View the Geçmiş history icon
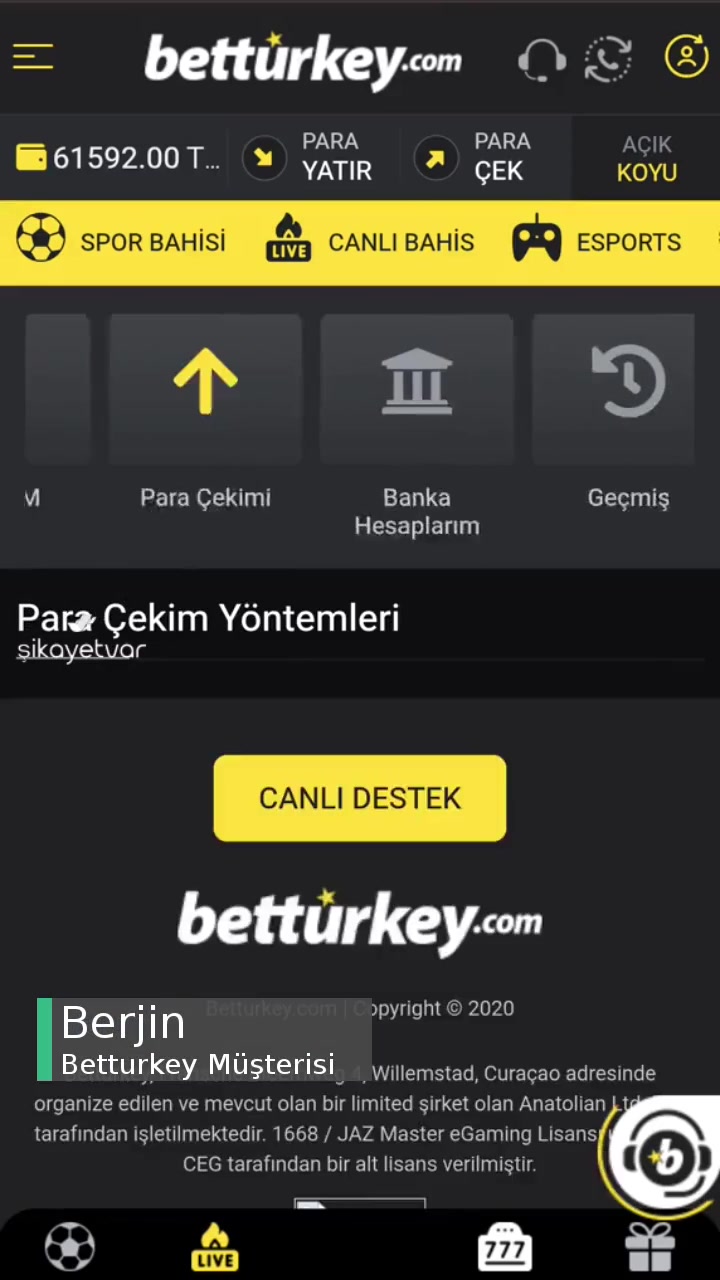This screenshot has width=720, height=1280. click(x=628, y=380)
